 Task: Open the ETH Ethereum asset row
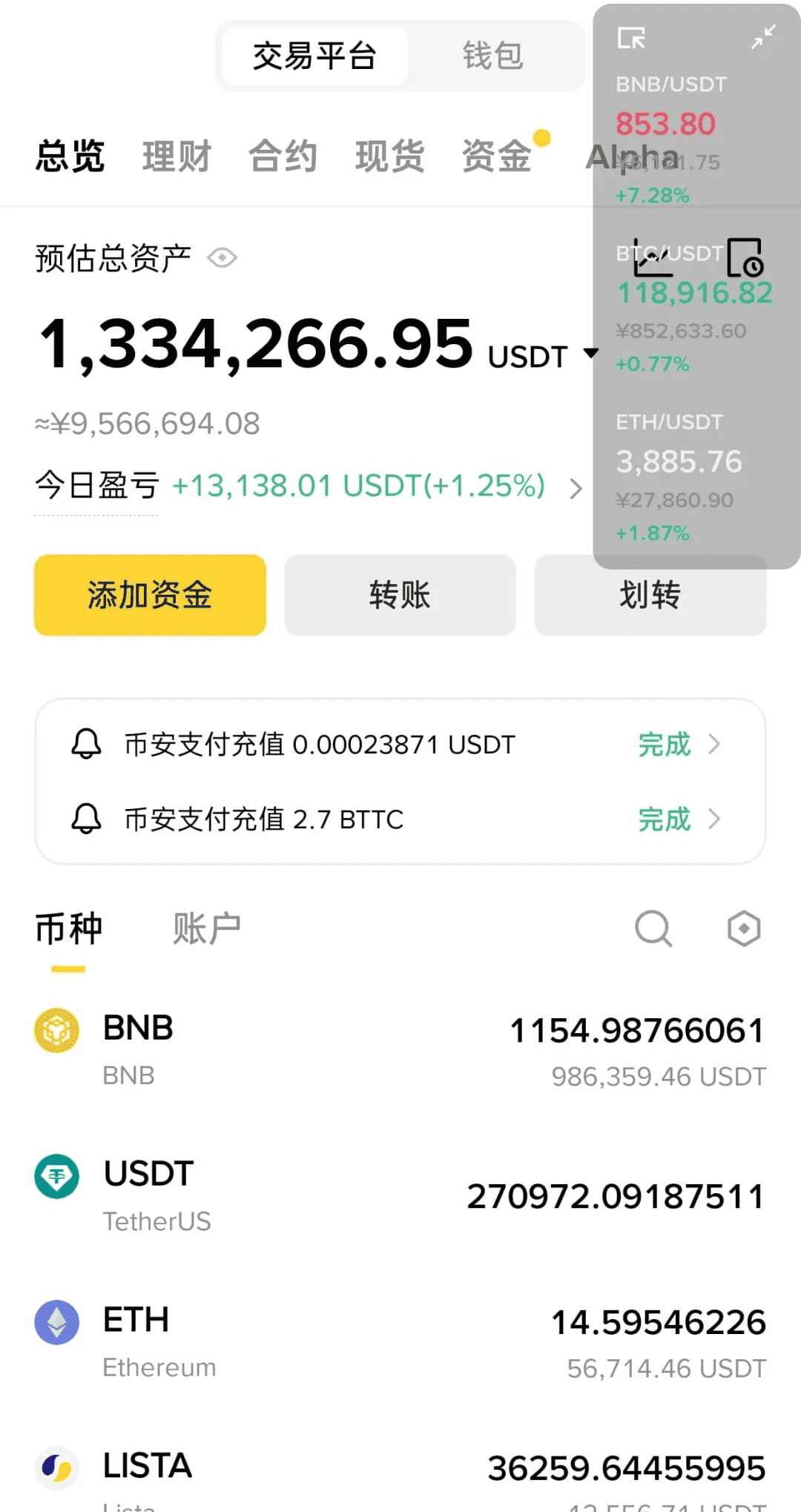[400, 1342]
